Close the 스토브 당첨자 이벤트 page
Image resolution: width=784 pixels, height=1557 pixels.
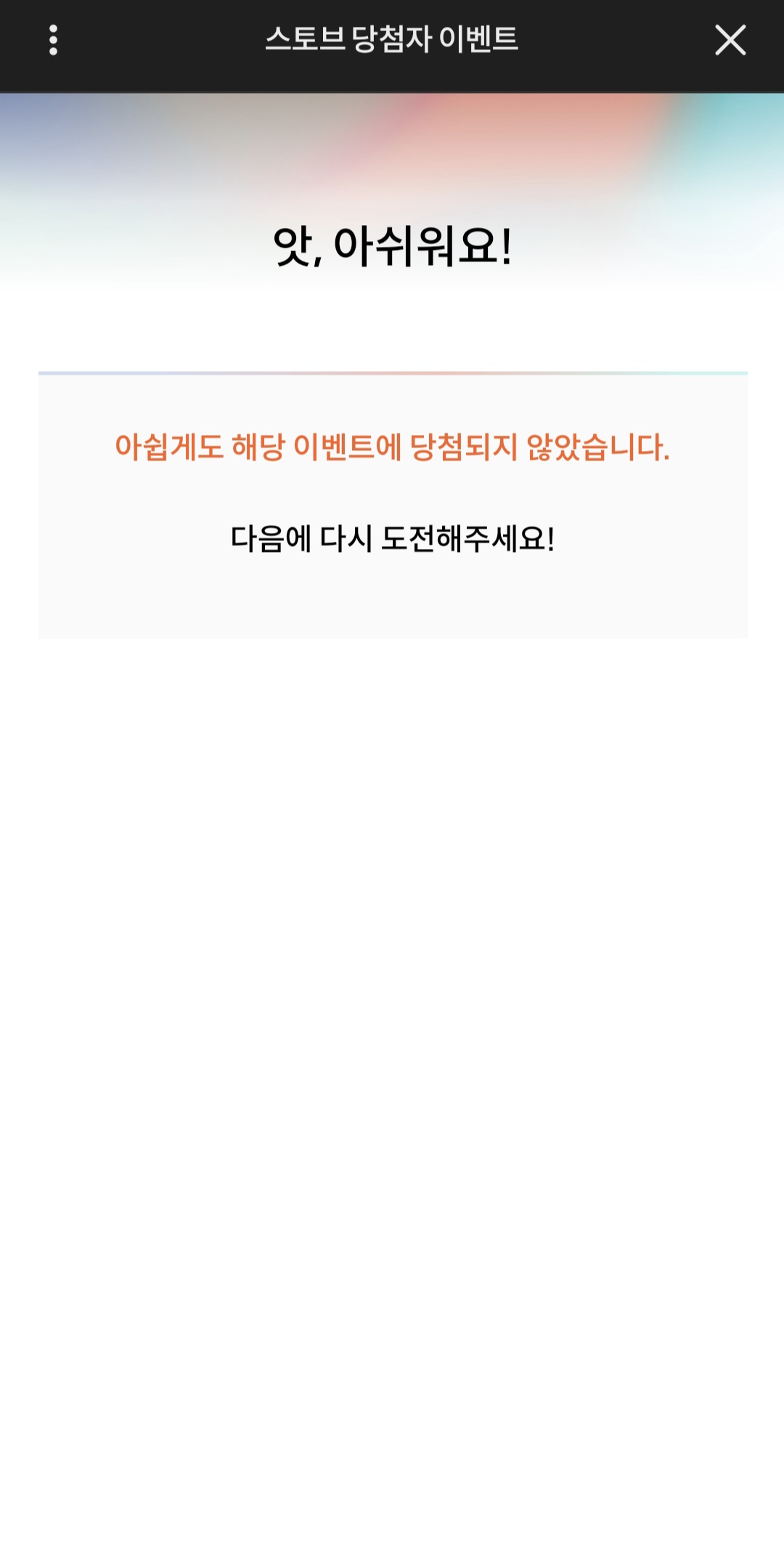tap(730, 40)
